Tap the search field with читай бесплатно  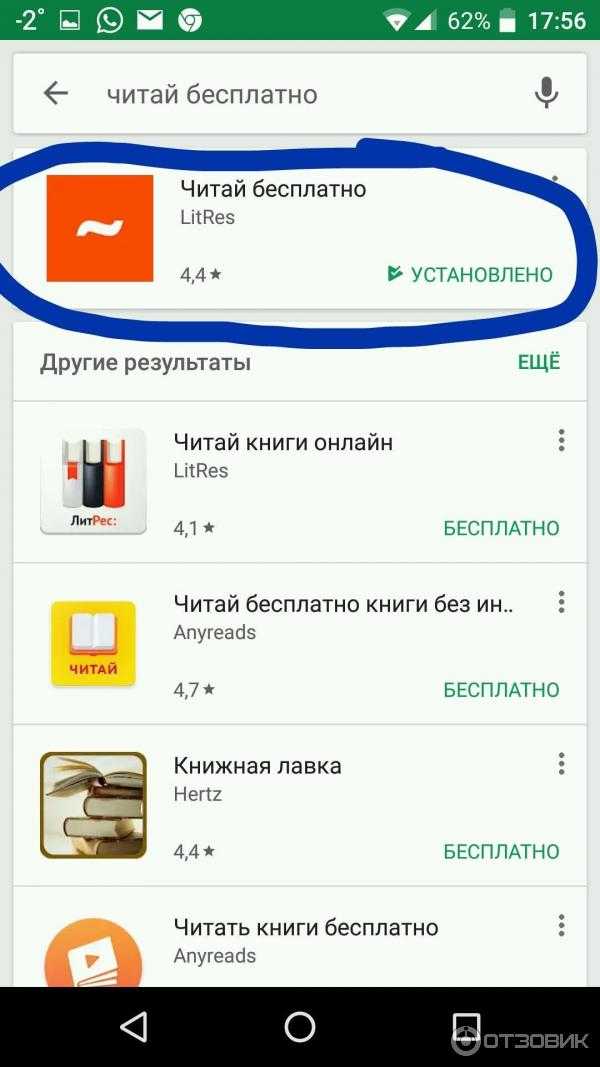[x=299, y=94]
